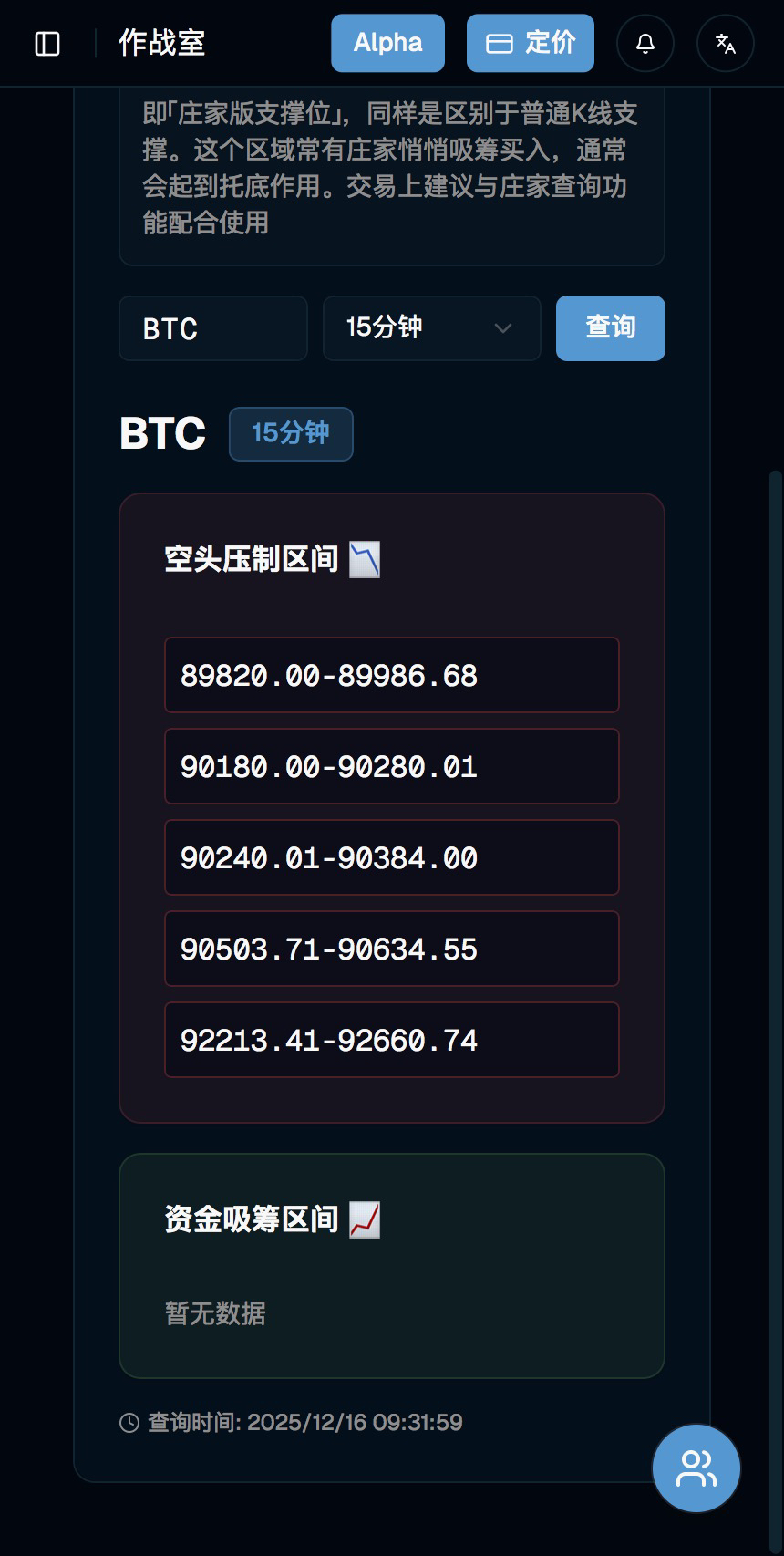Expand the 15分钟 timeframe dropdown
784x1556 pixels.
431,328
